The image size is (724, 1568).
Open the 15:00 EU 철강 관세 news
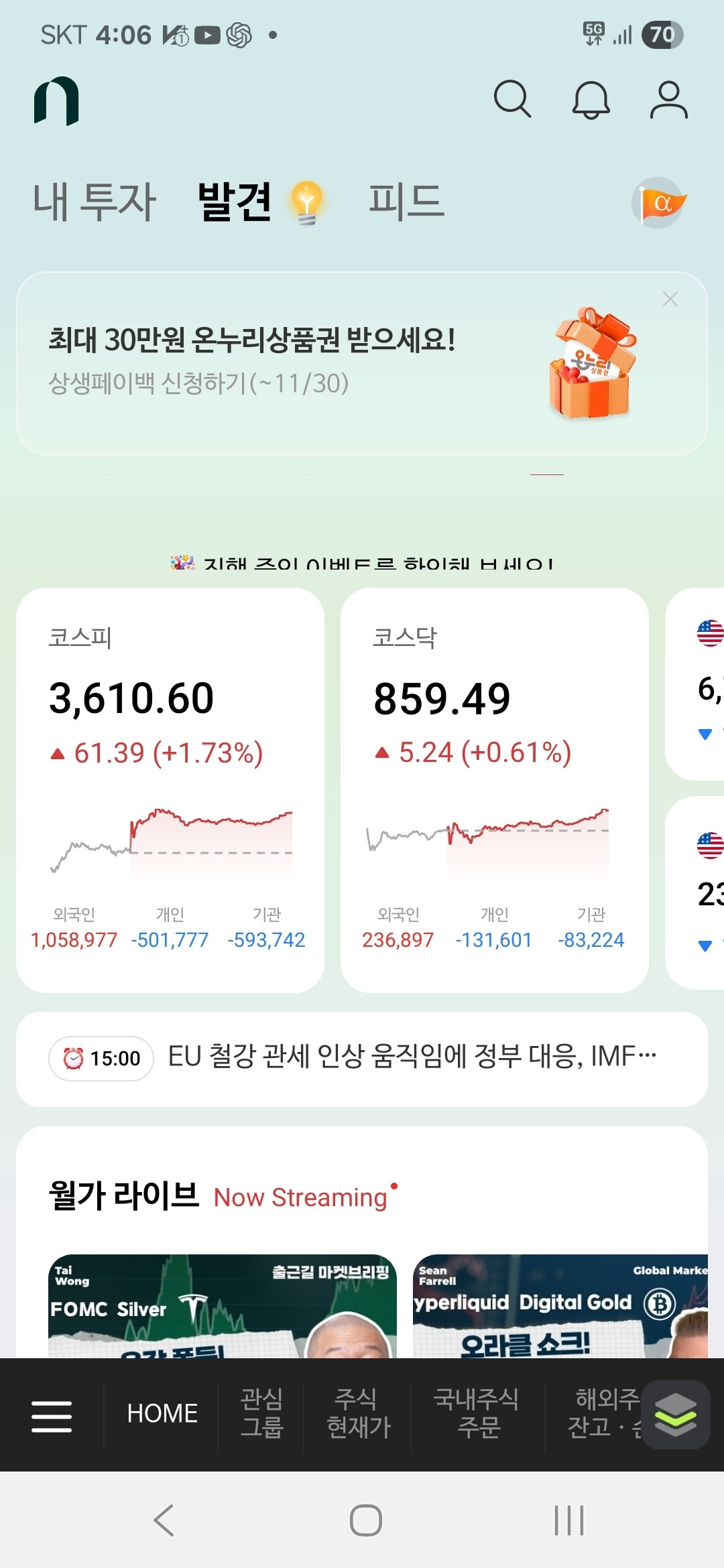(x=362, y=1059)
